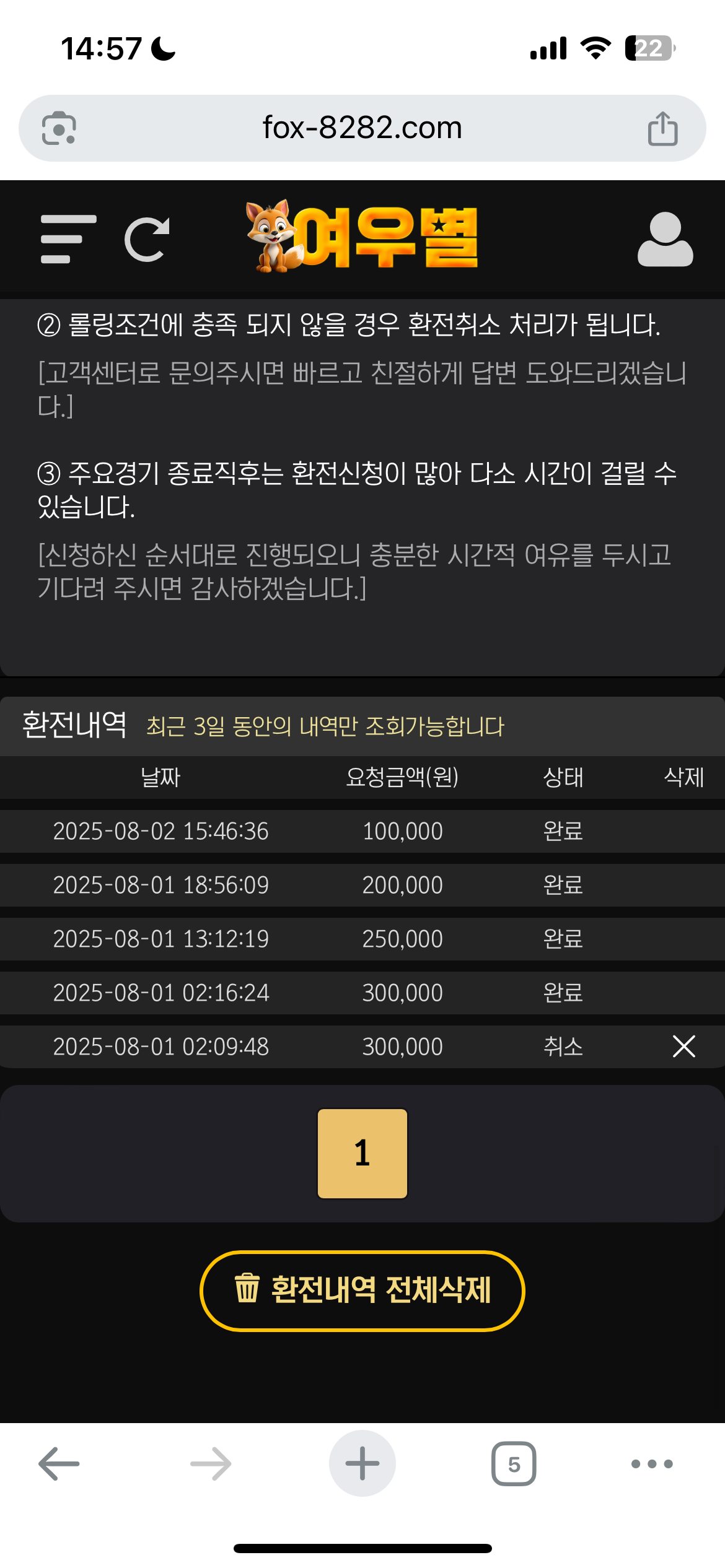The image size is (725, 1568).
Task: Tap the 여우별 logo to go home
Action: [362, 235]
